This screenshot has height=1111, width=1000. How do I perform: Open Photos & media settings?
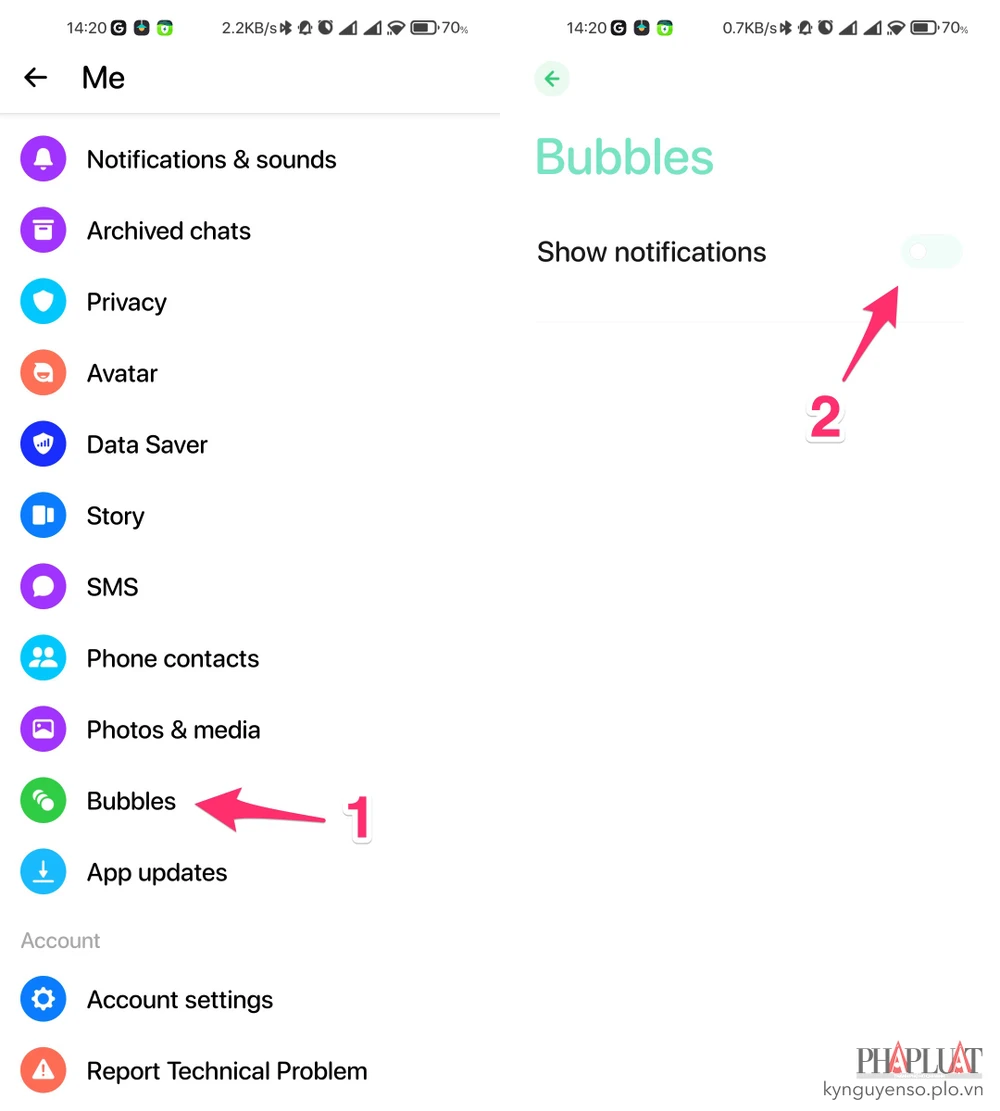pos(173,730)
